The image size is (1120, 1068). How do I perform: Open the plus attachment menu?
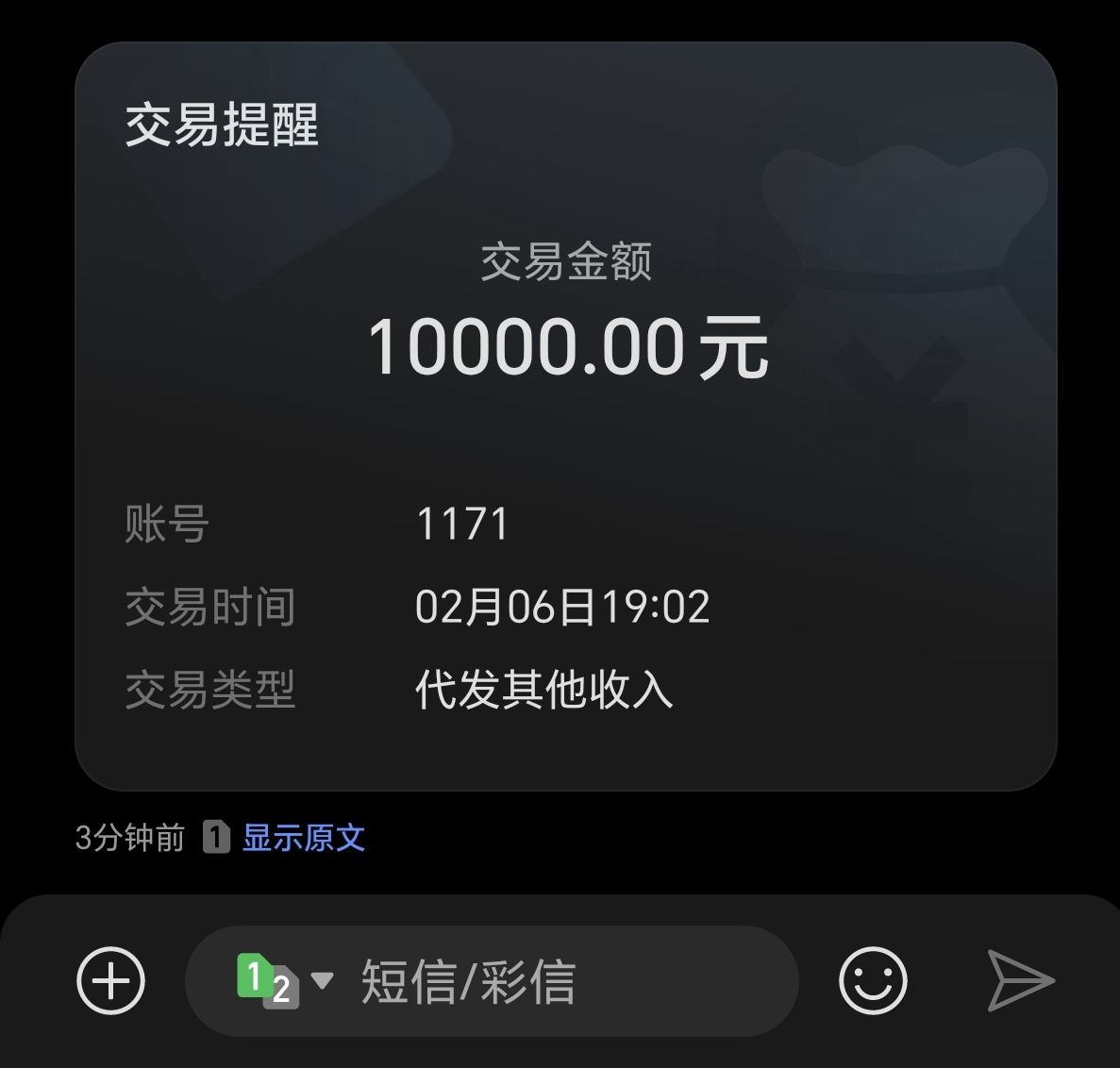pos(110,981)
